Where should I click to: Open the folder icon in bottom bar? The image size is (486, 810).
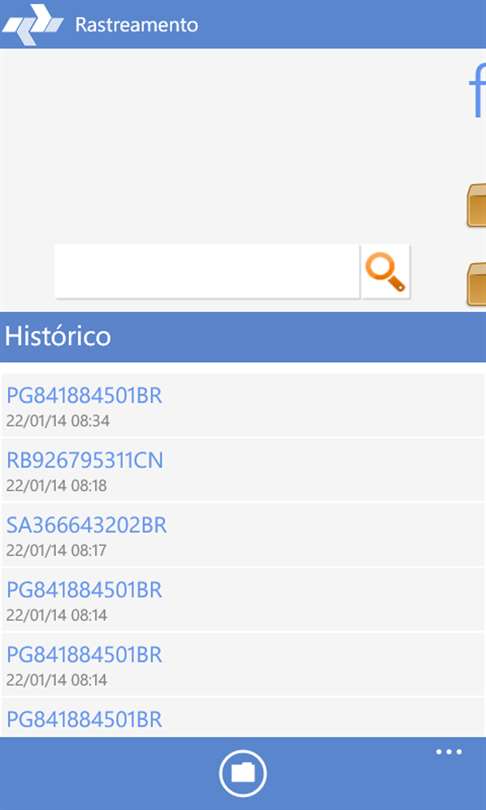coord(243,773)
